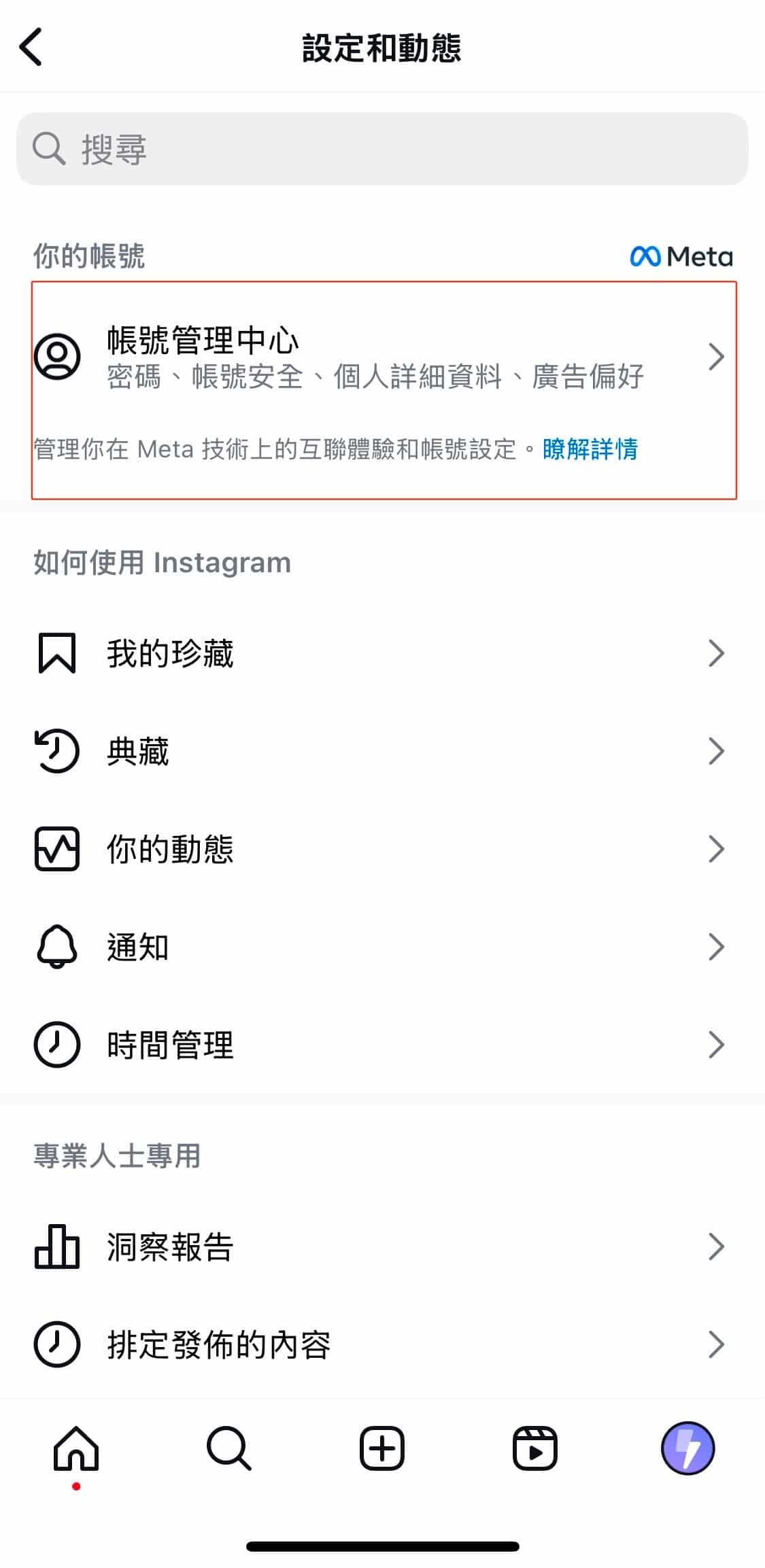Tap the 搜尋 search field
Screen dimensions: 765x1568
(382, 149)
